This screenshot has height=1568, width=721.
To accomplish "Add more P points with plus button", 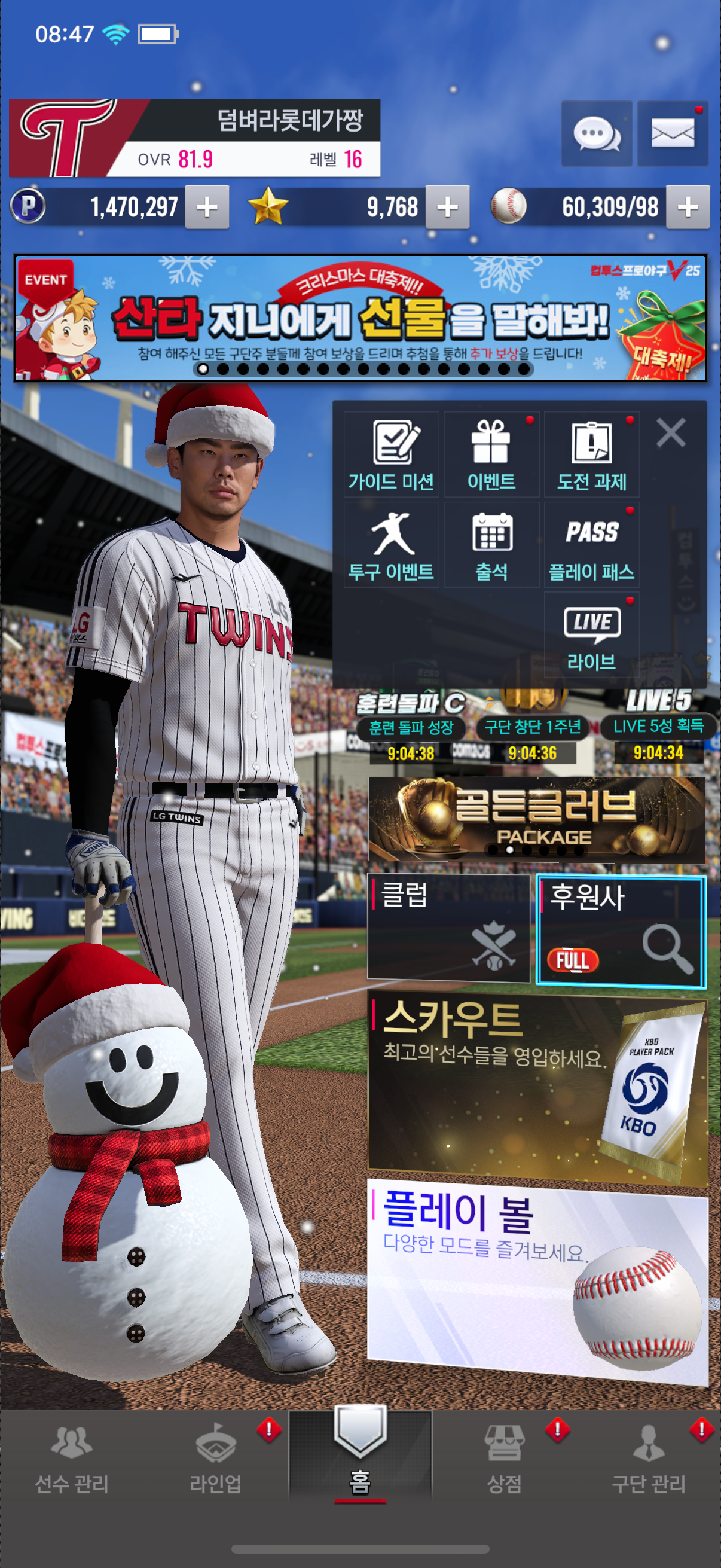I will pyautogui.click(x=207, y=208).
